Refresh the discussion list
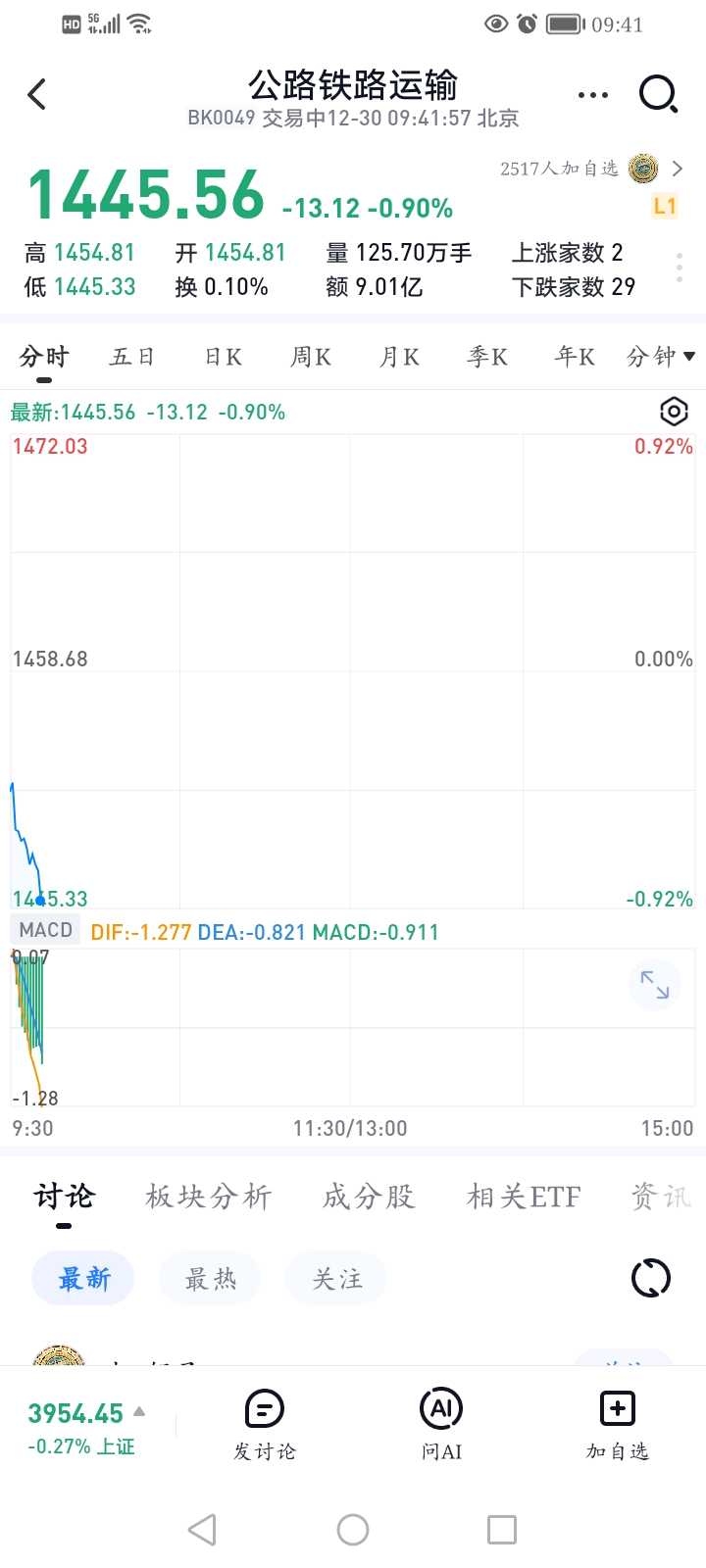The image size is (706, 1568). 651,1278
